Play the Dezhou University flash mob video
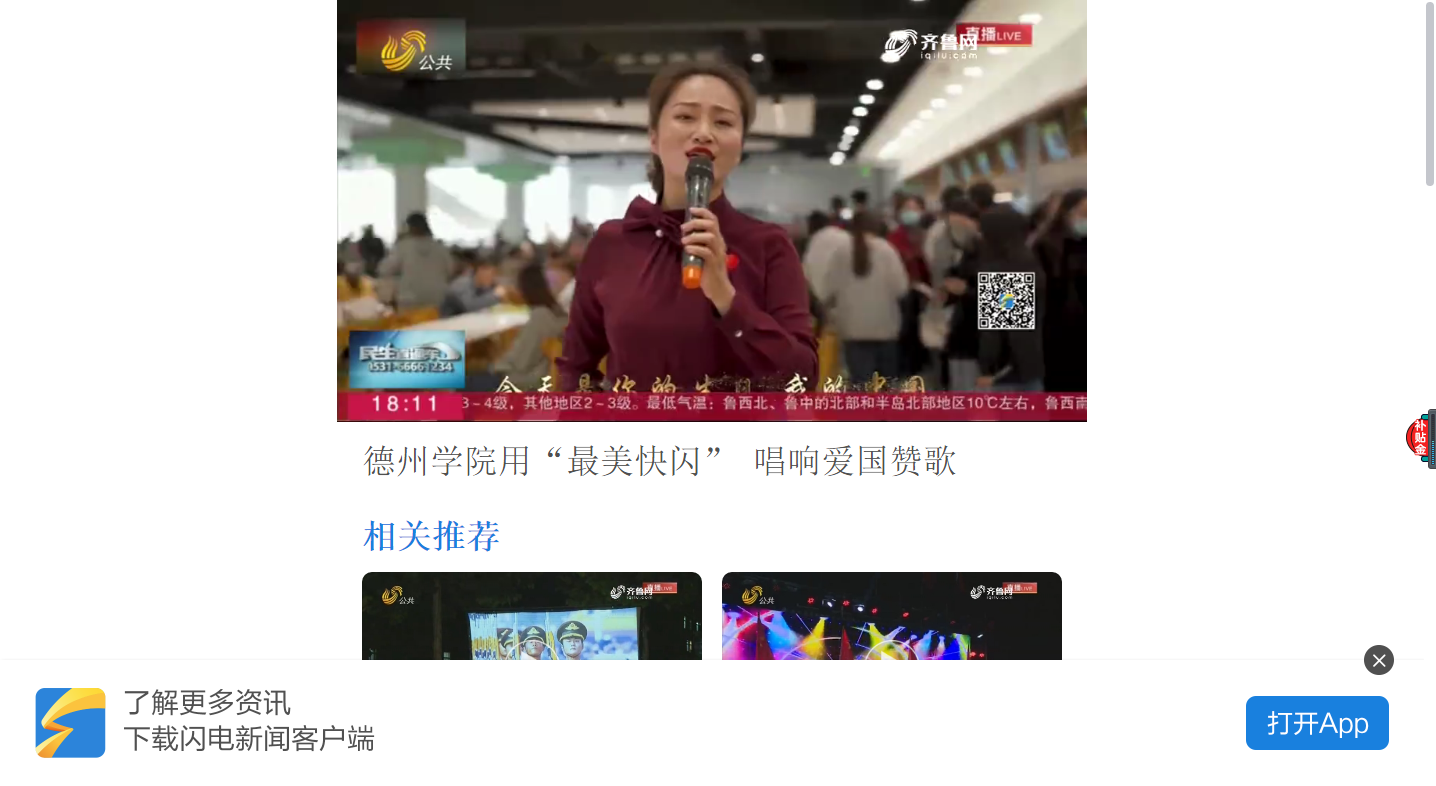 (x=711, y=211)
